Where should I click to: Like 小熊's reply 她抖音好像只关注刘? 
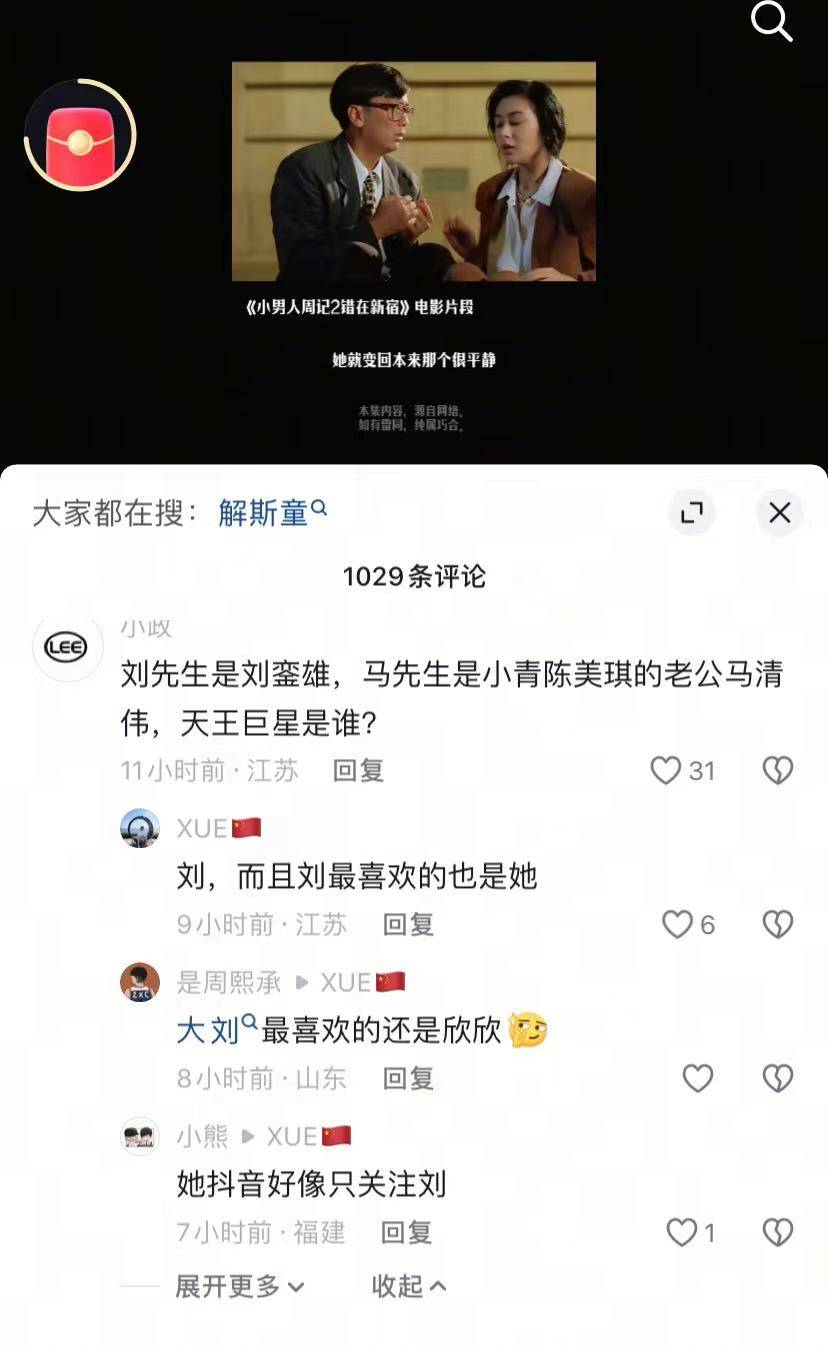[x=682, y=1232]
